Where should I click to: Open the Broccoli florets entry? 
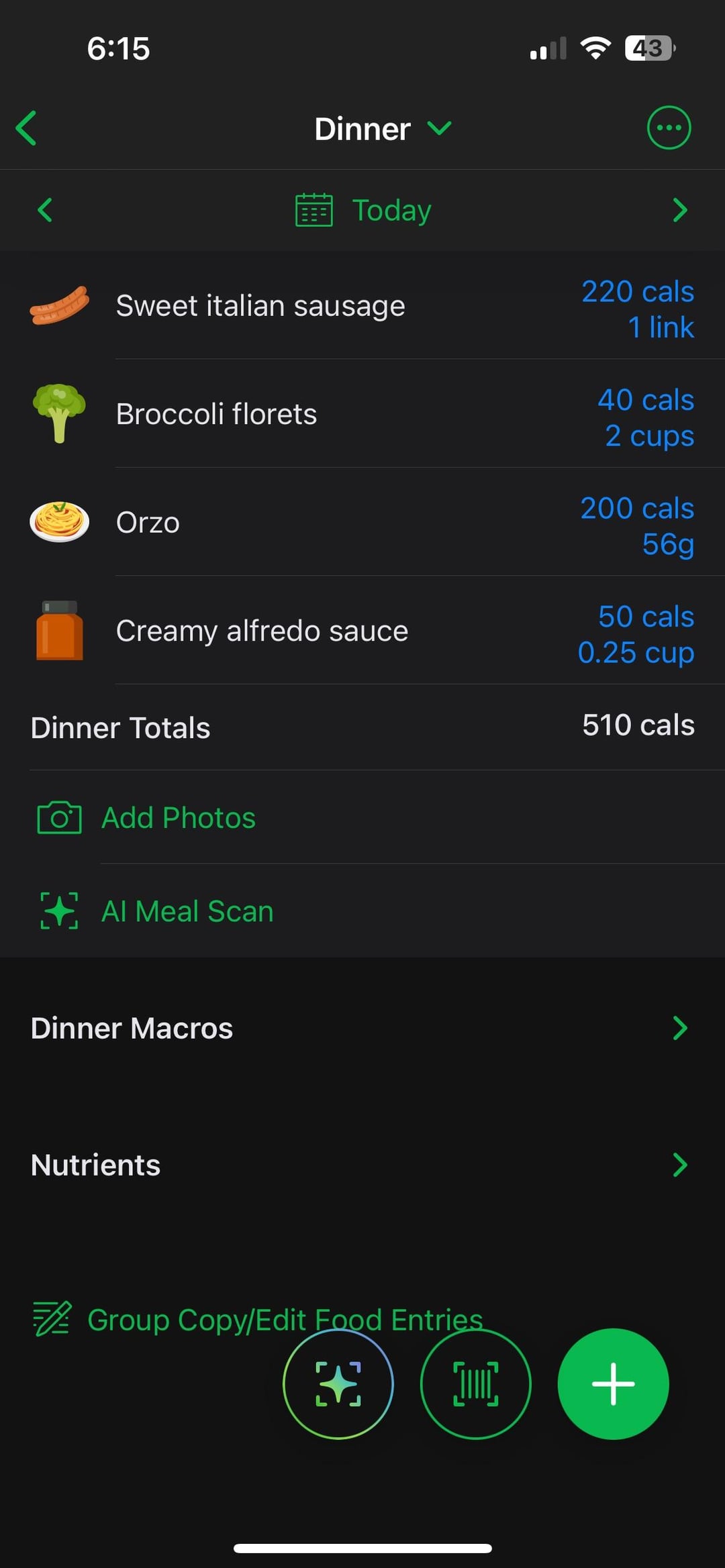coord(362,414)
